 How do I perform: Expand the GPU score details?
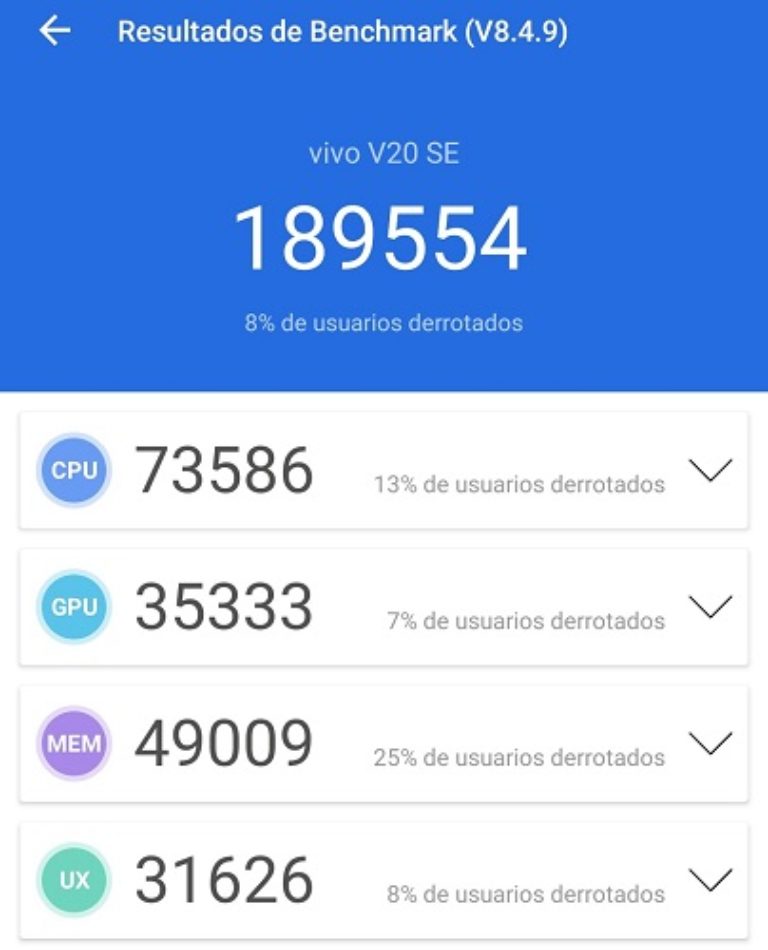click(710, 607)
